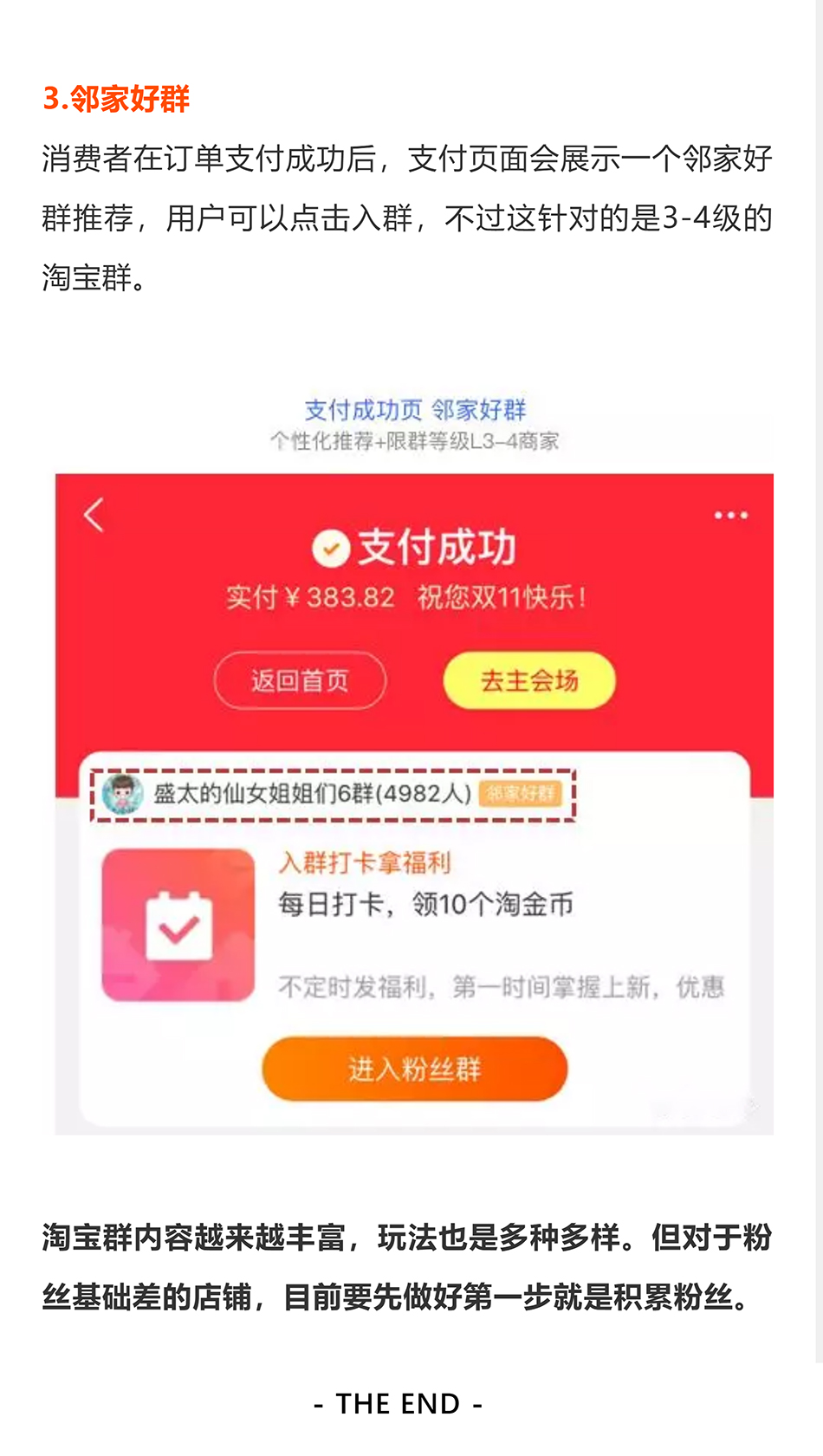Screen dimensions: 823x1456
Task: Expand the back chevron on the red header
Action: coord(94,515)
